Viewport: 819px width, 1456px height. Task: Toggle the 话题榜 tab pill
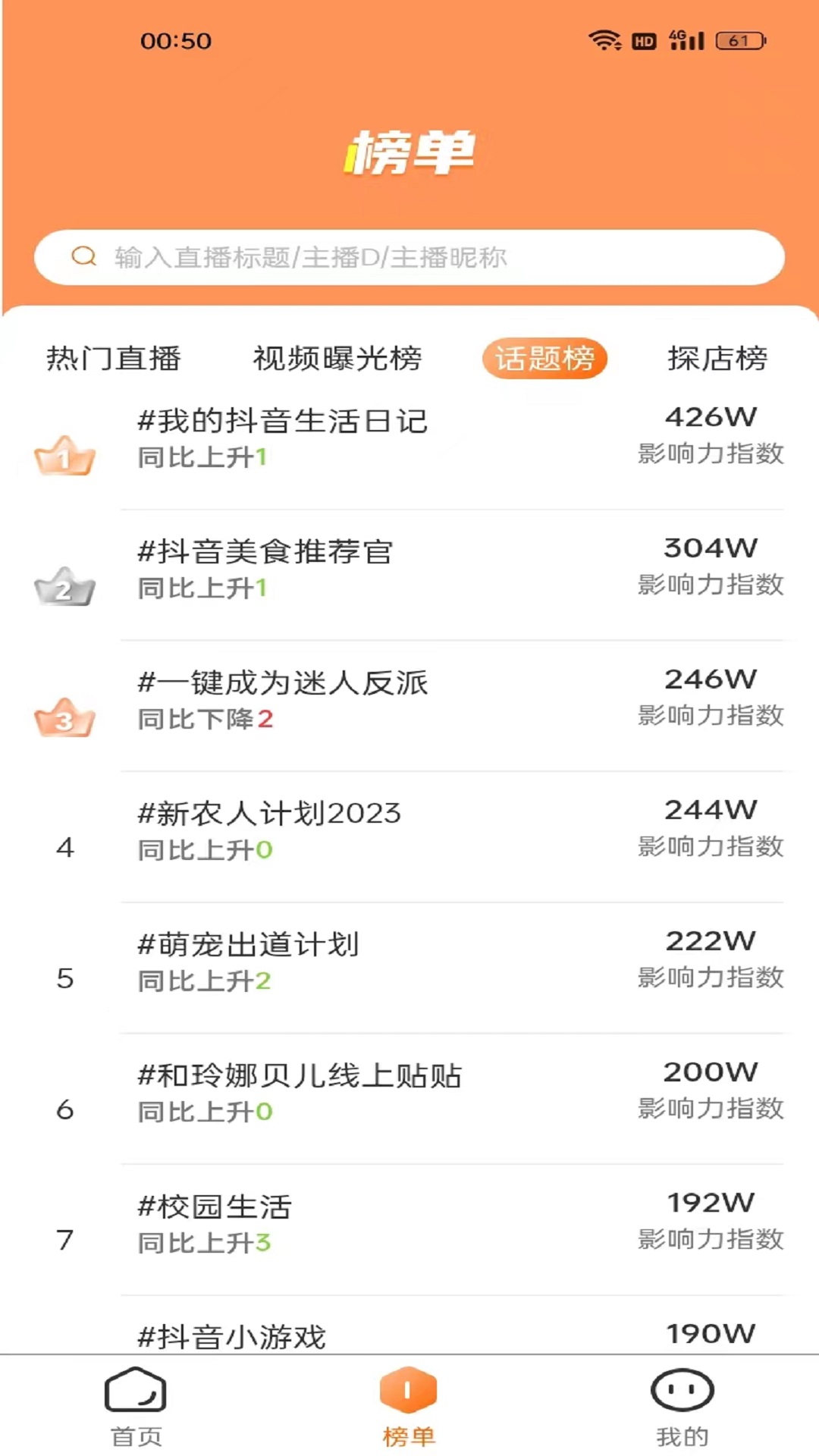point(544,359)
